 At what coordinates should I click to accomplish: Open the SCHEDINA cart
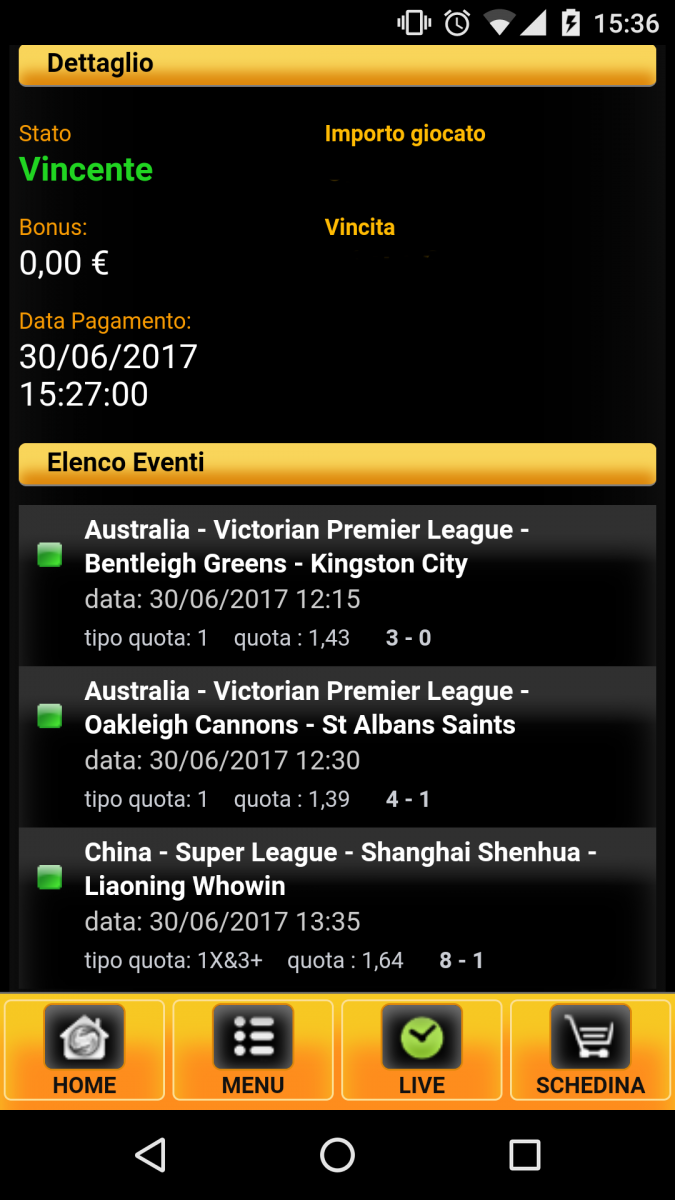tap(590, 1050)
